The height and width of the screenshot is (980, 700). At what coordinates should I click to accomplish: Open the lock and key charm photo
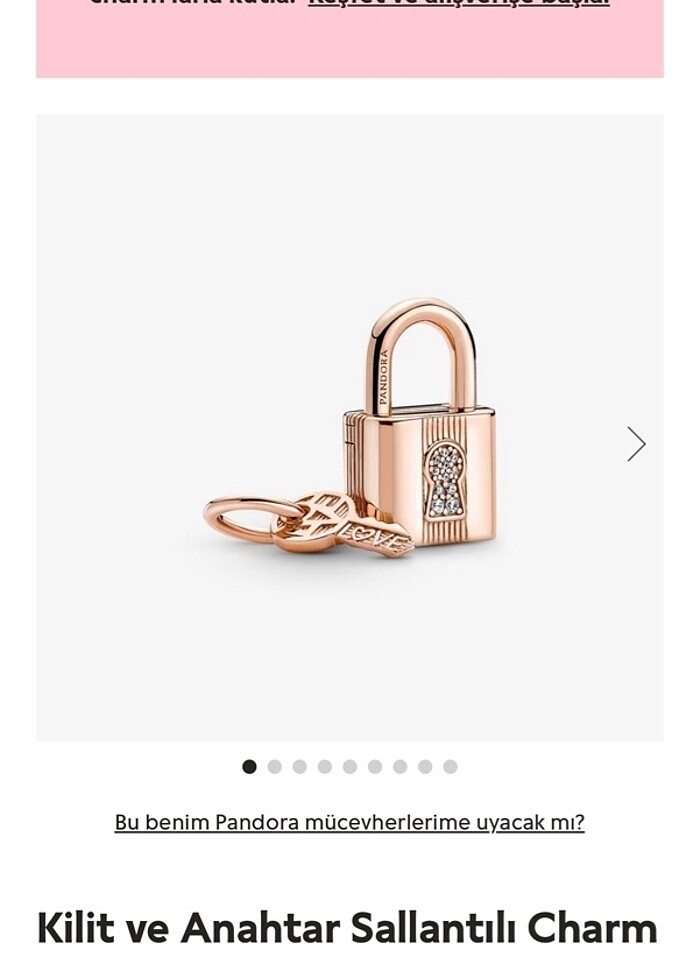(x=350, y=430)
